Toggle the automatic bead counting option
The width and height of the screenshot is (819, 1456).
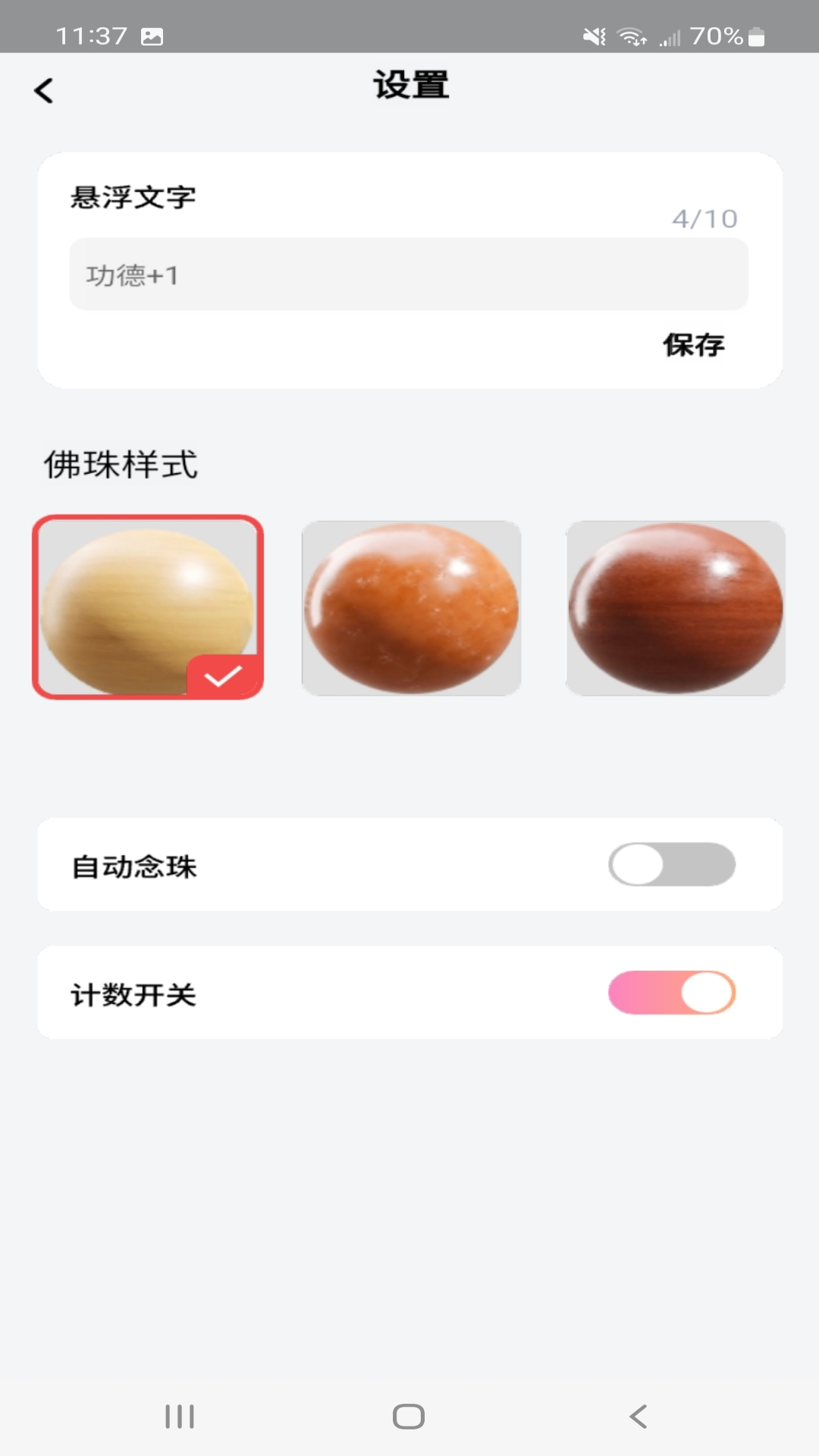pos(672,864)
